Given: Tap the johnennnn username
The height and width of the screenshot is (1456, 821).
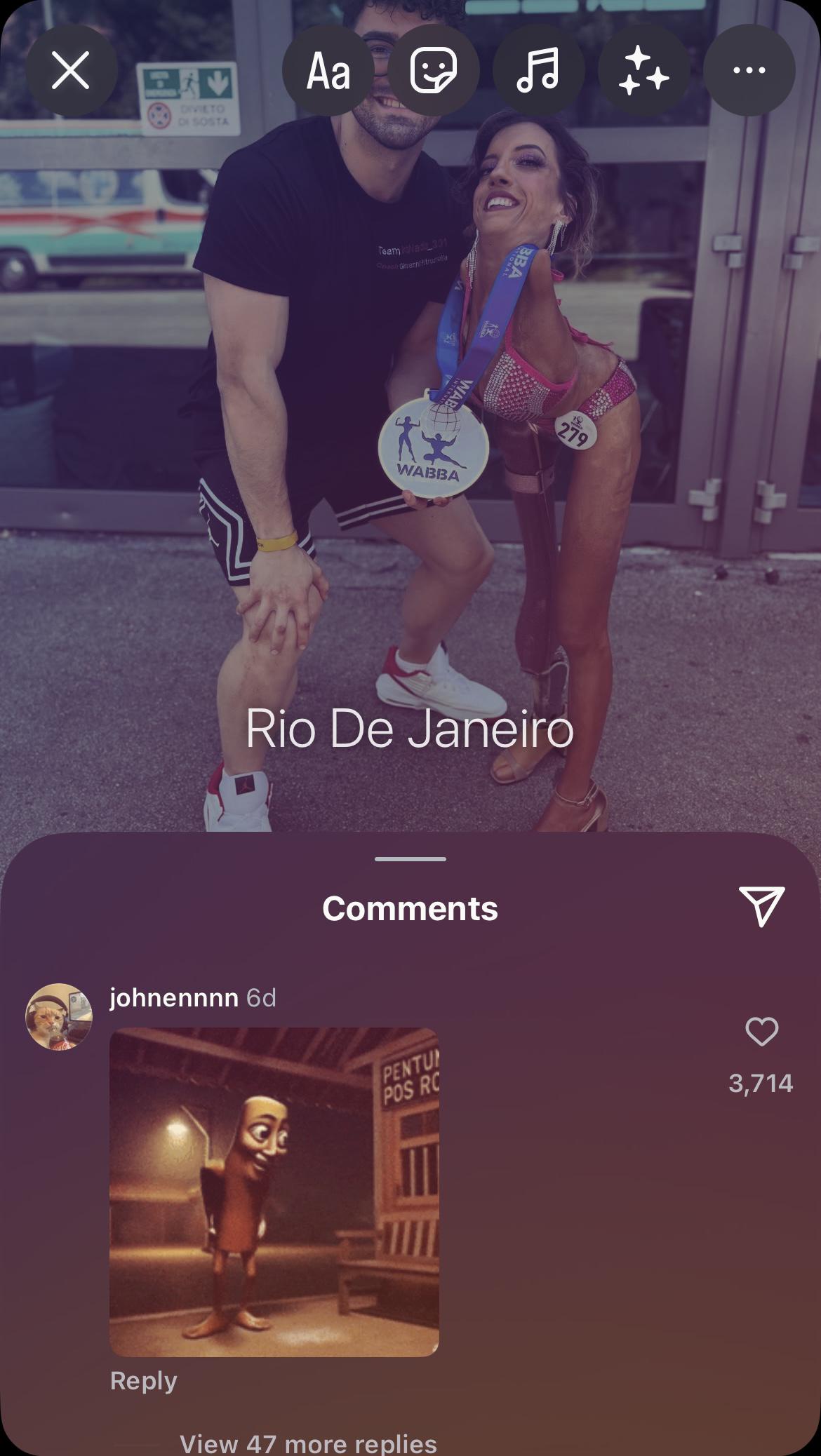Looking at the screenshot, I should 173,997.
